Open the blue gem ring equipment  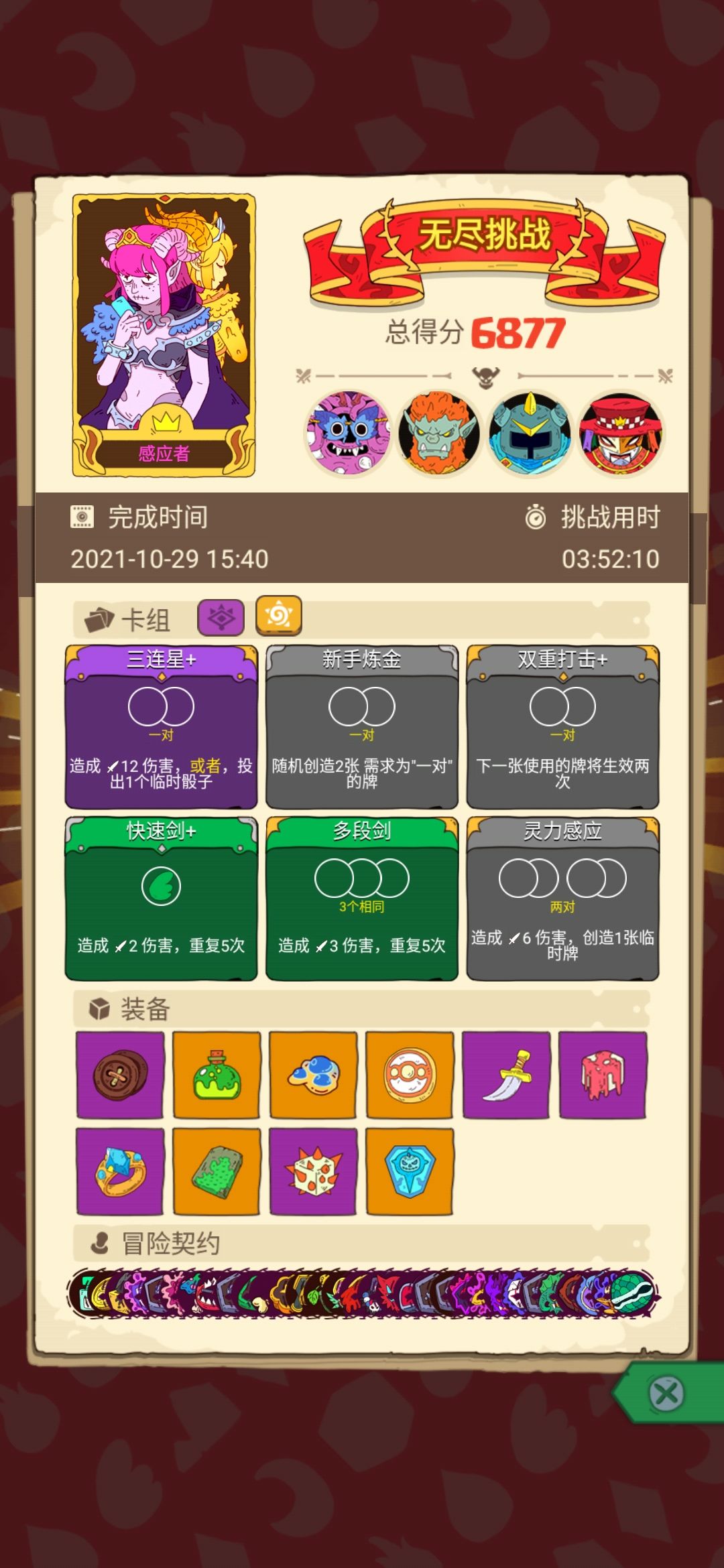pos(120,1171)
